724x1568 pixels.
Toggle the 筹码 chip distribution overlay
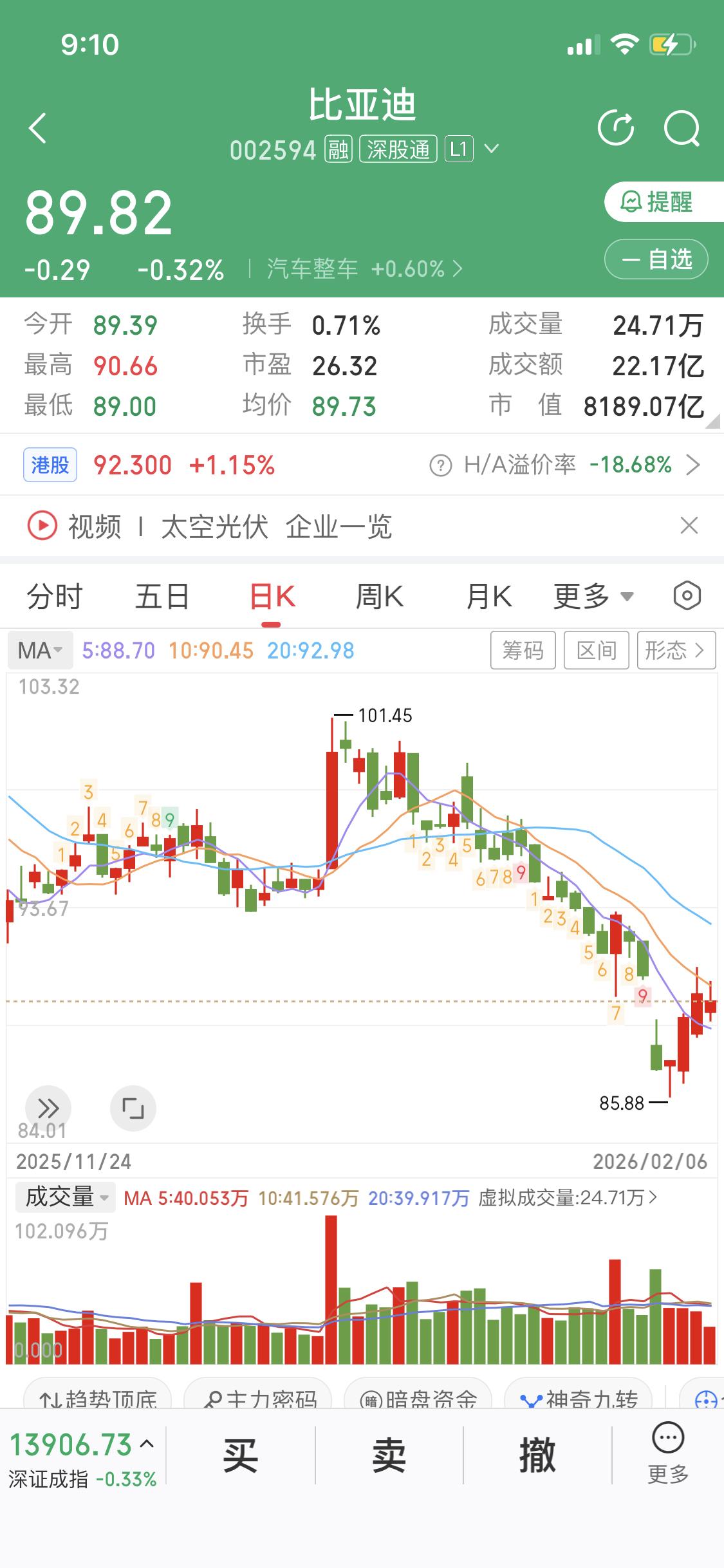click(x=523, y=650)
